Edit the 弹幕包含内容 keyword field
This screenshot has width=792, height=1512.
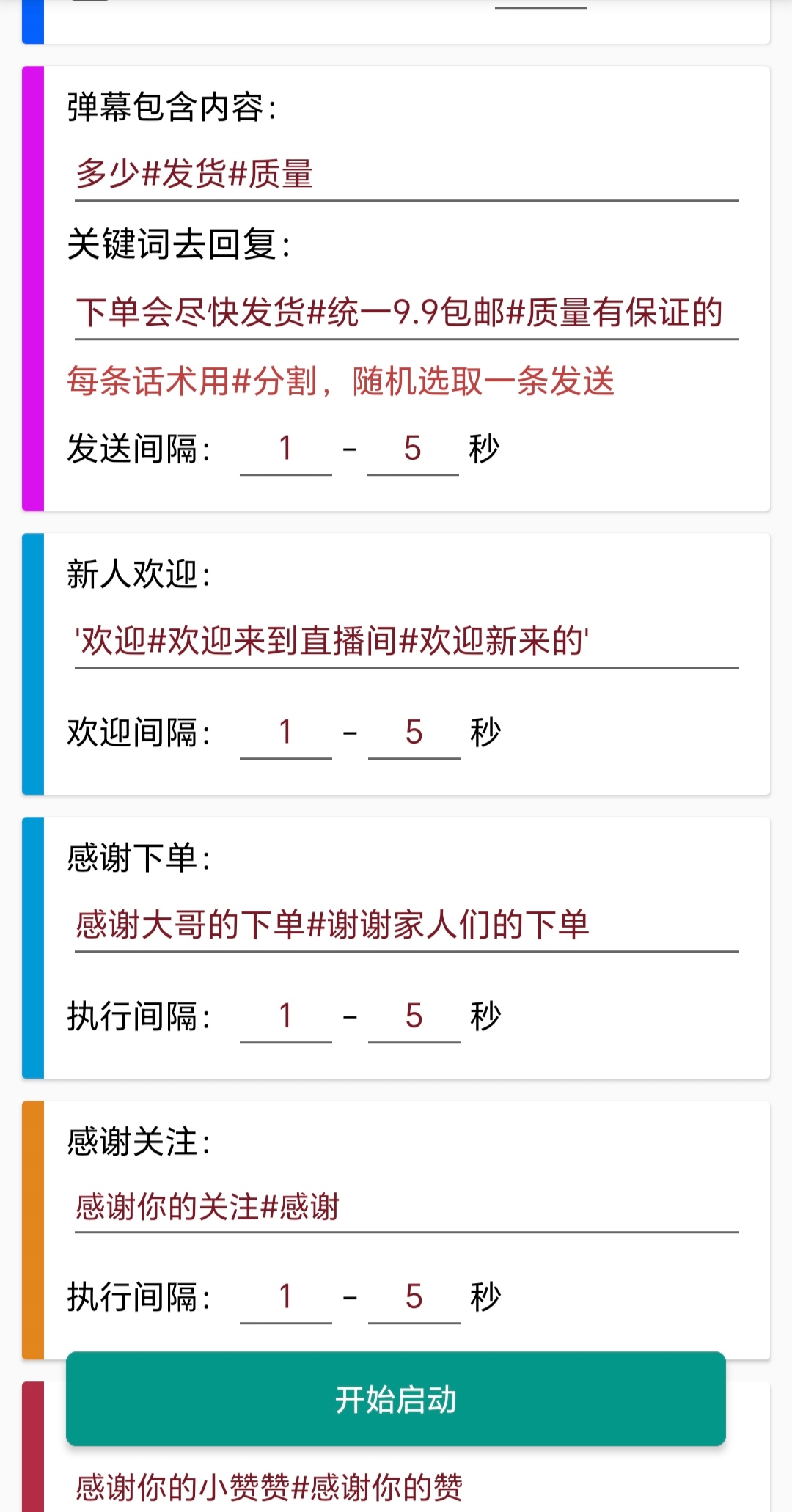406,175
